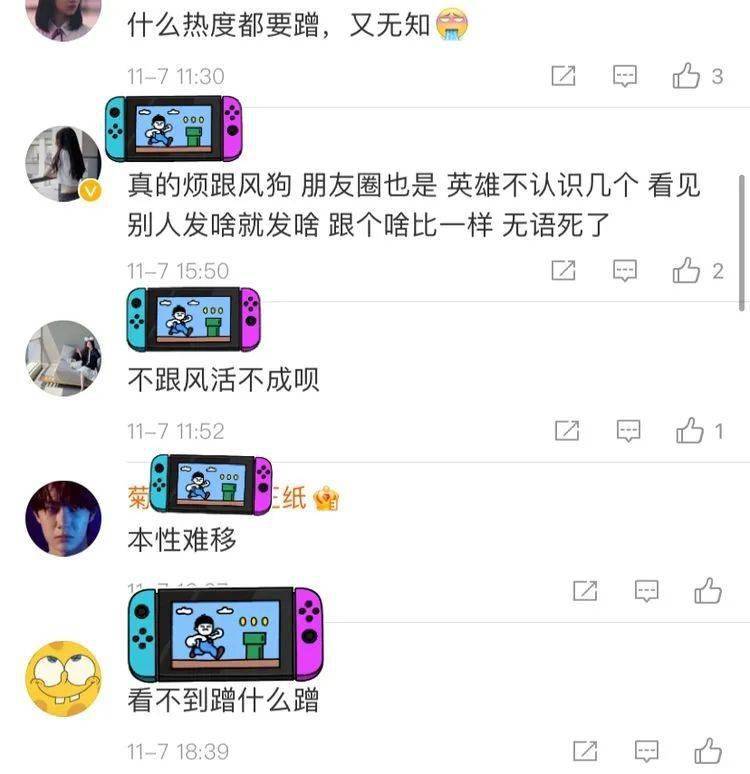The image size is (750, 774).
Task: Like the comment "什么热度都要蹭，又无知"
Action: tap(687, 76)
